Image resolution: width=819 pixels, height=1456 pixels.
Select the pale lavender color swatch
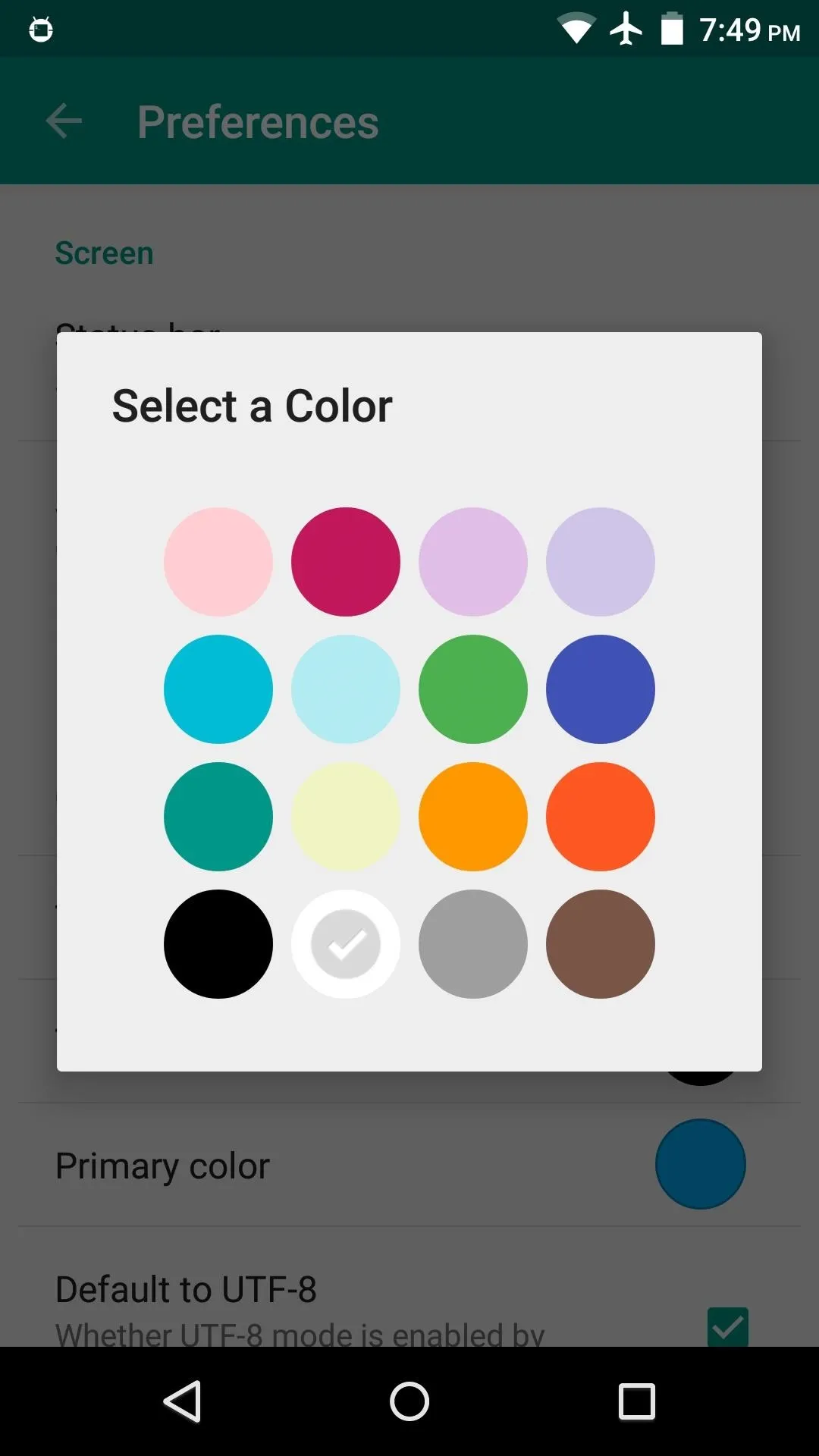point(601,562)
